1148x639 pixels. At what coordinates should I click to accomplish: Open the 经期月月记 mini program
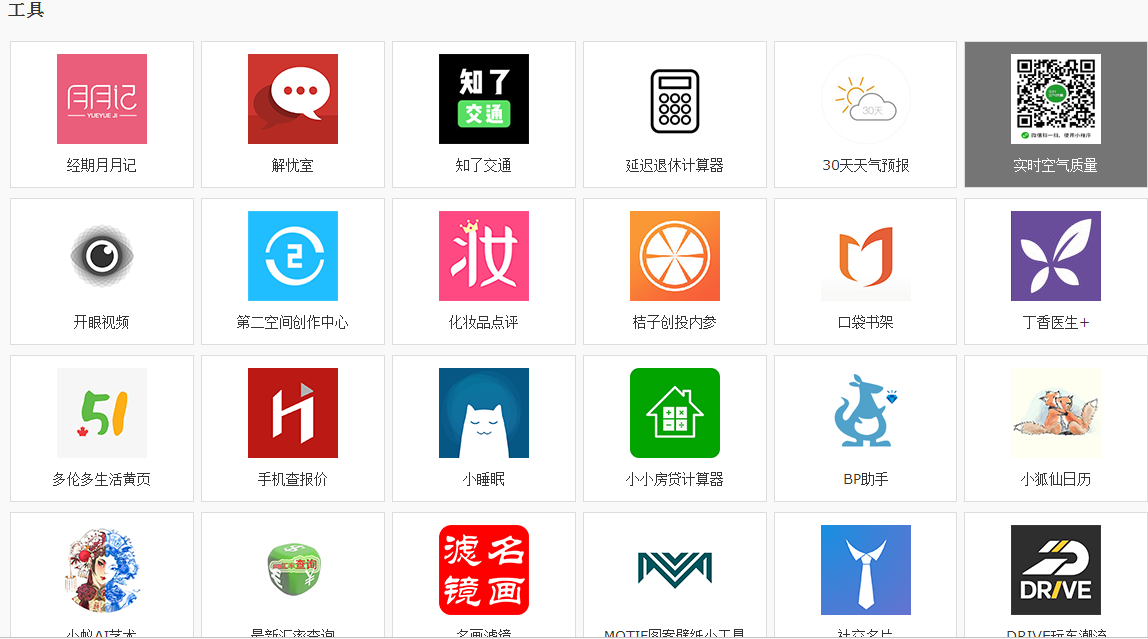point(102,114)
